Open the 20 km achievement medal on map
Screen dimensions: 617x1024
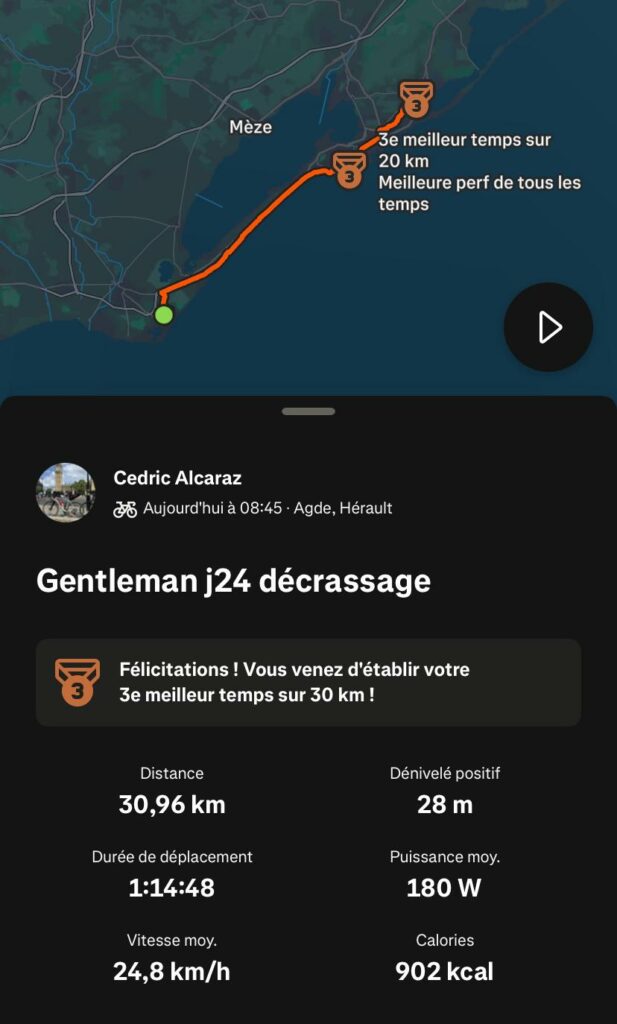point(415,100)
